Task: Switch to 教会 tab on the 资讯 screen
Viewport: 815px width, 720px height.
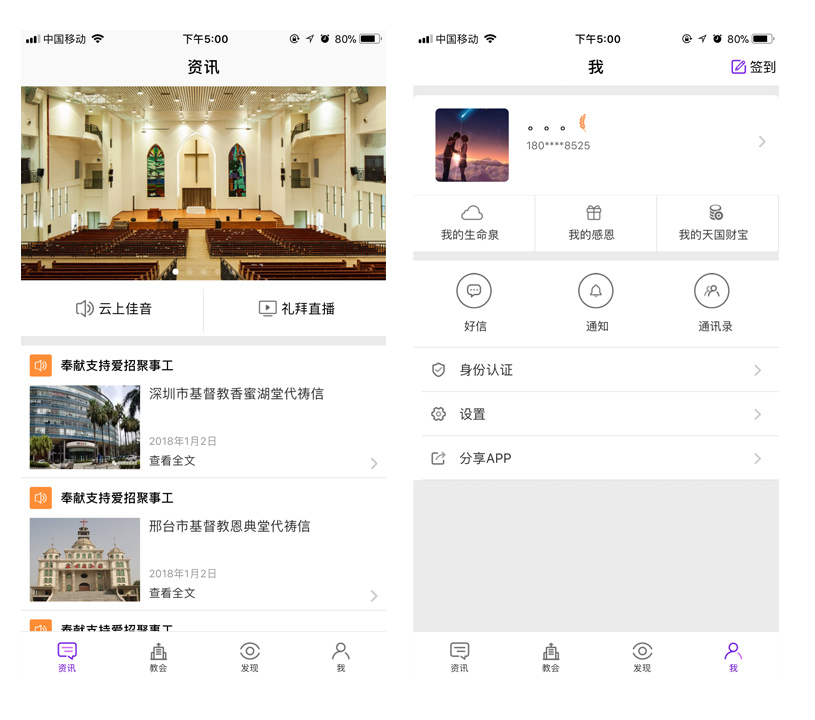Action: pyautogui.click(x=158, y=656)
